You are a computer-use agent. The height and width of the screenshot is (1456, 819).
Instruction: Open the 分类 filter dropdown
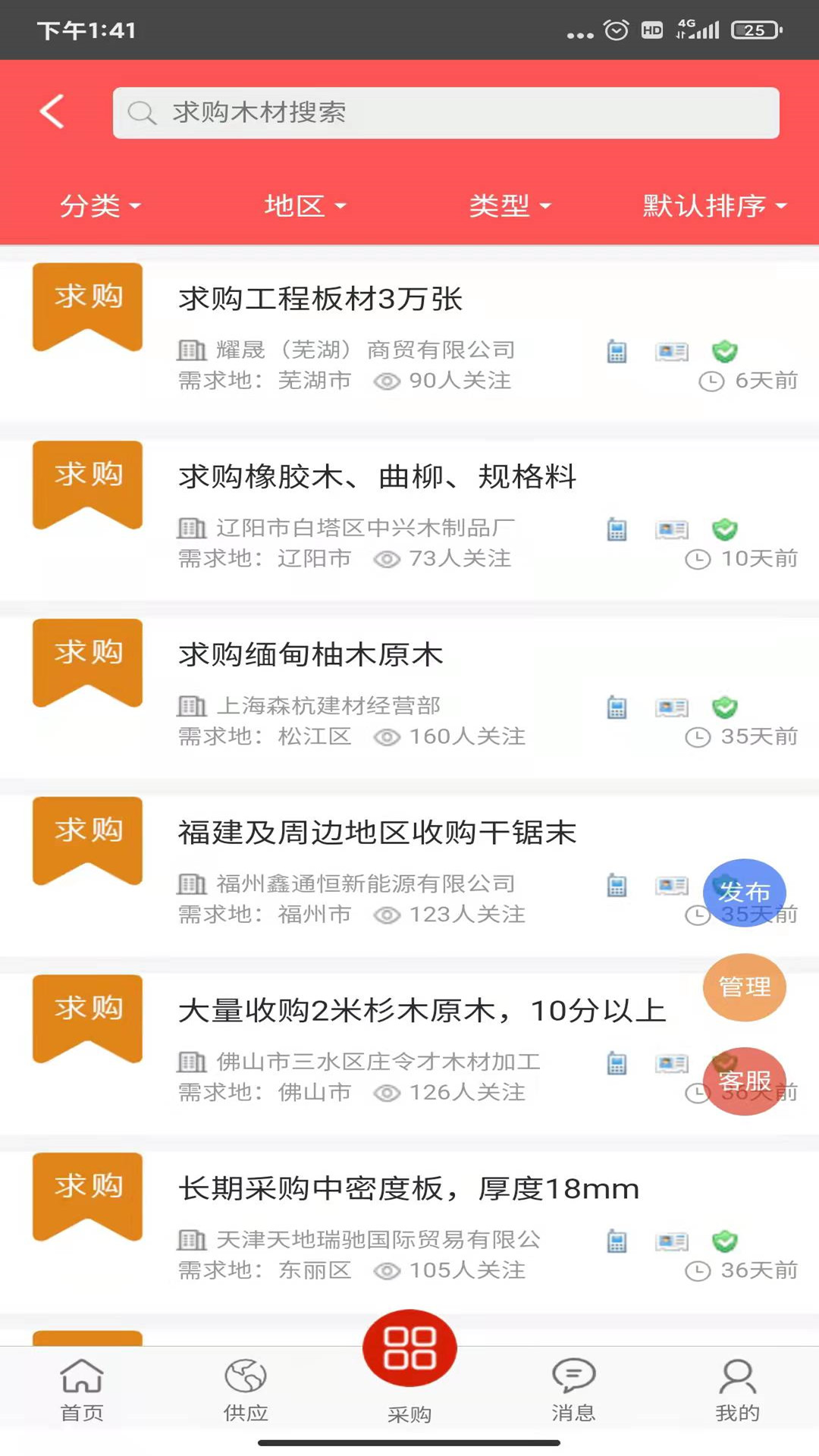click(100, 206)
